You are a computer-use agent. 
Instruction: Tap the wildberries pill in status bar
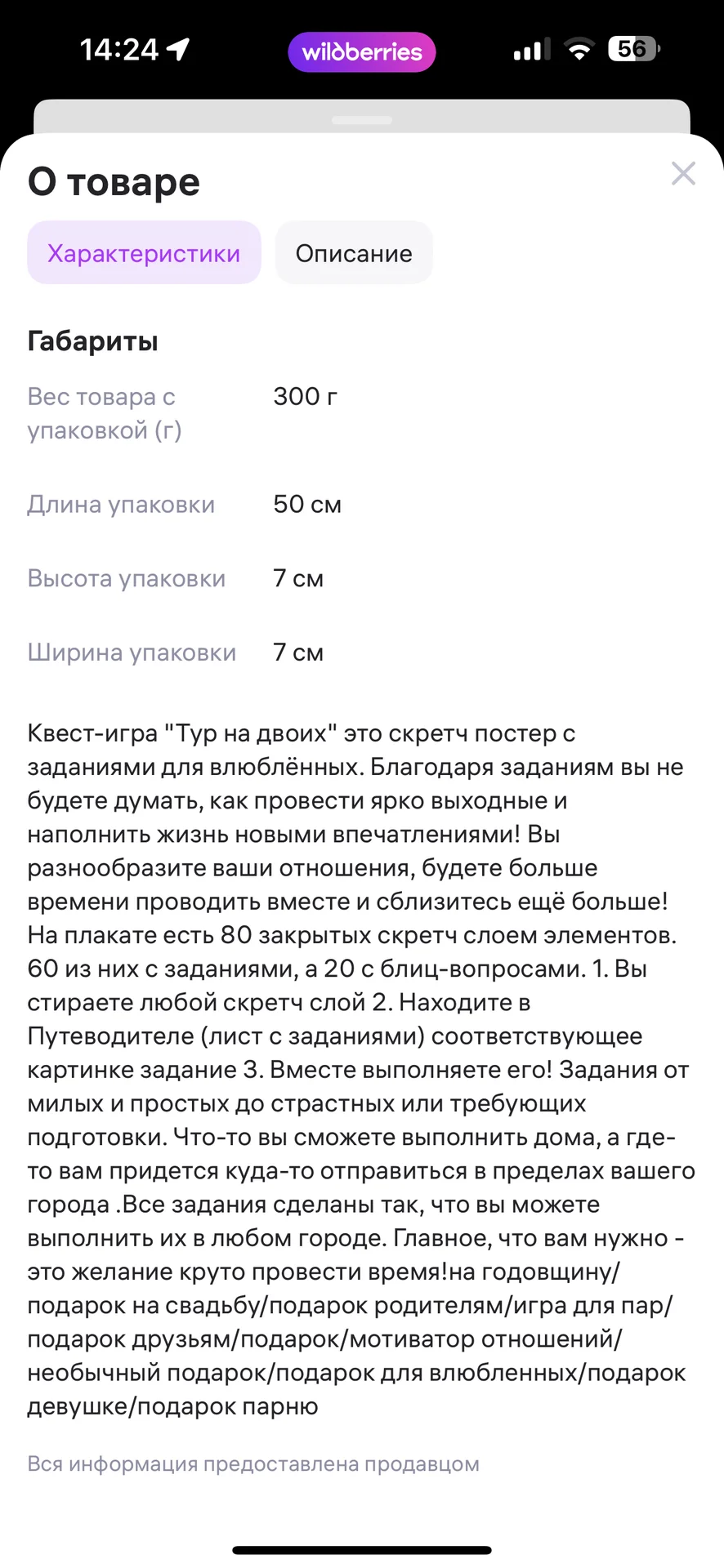pos(362,52)
